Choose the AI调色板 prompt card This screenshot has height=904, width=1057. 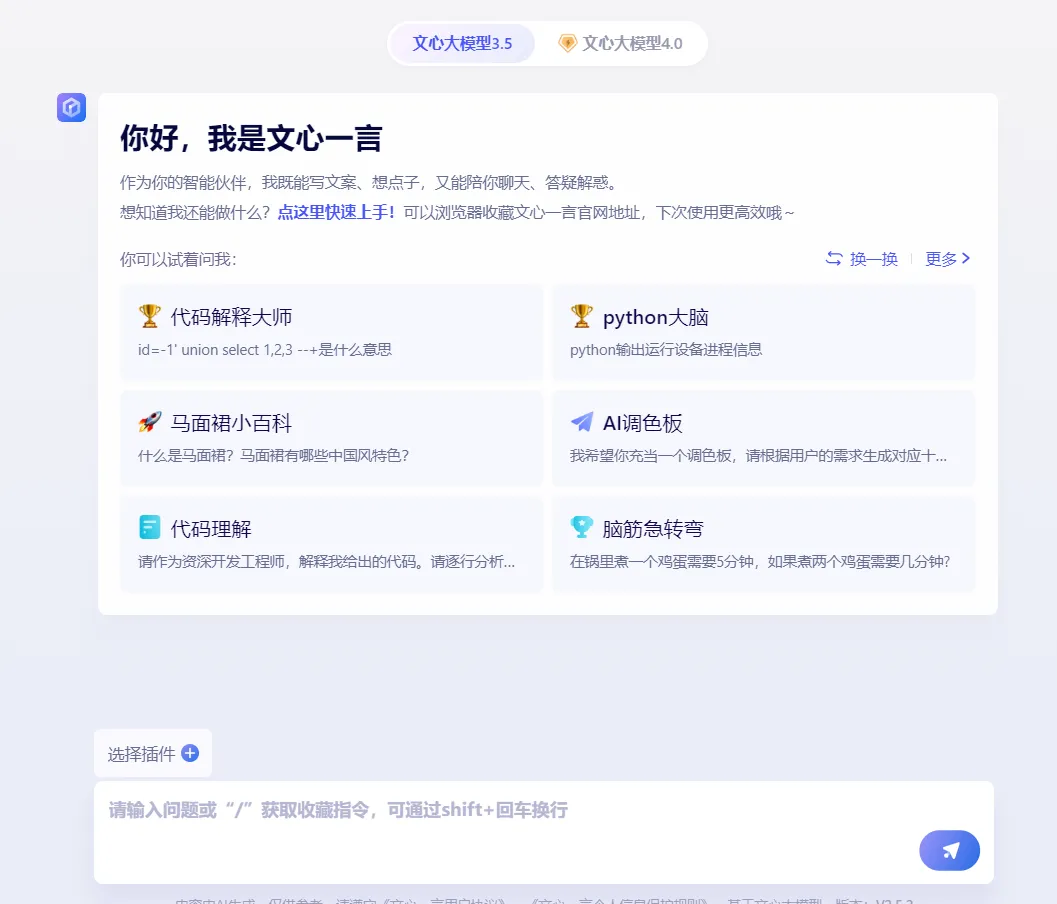click(763, 438)
